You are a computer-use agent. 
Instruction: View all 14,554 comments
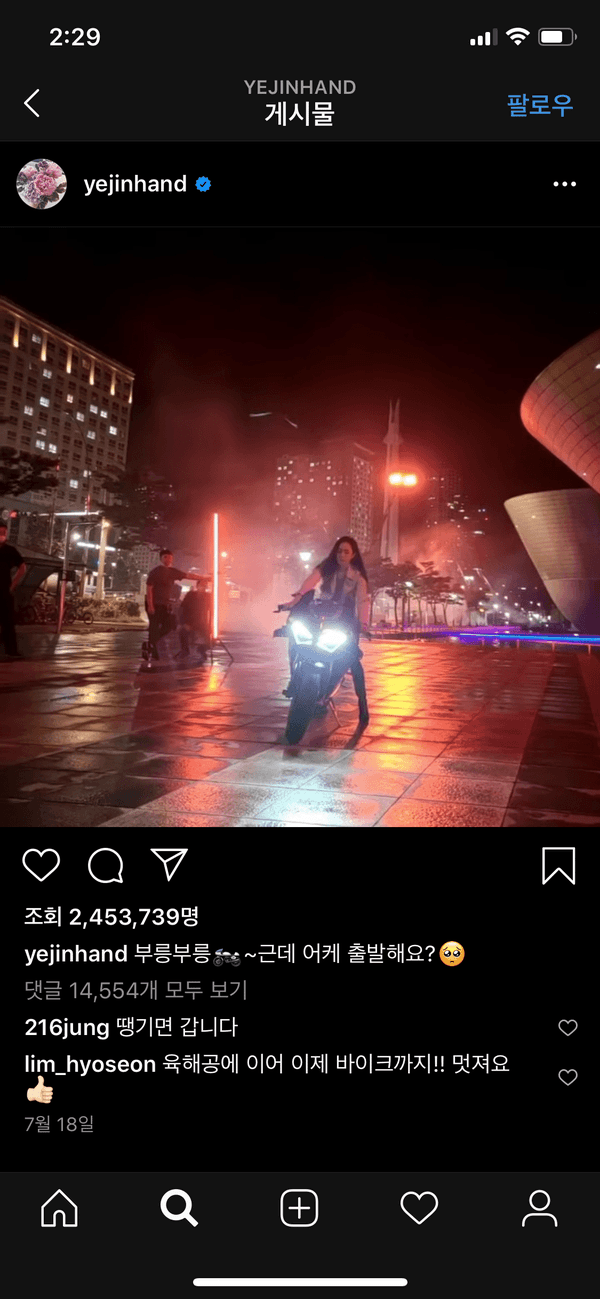(135, 990)
